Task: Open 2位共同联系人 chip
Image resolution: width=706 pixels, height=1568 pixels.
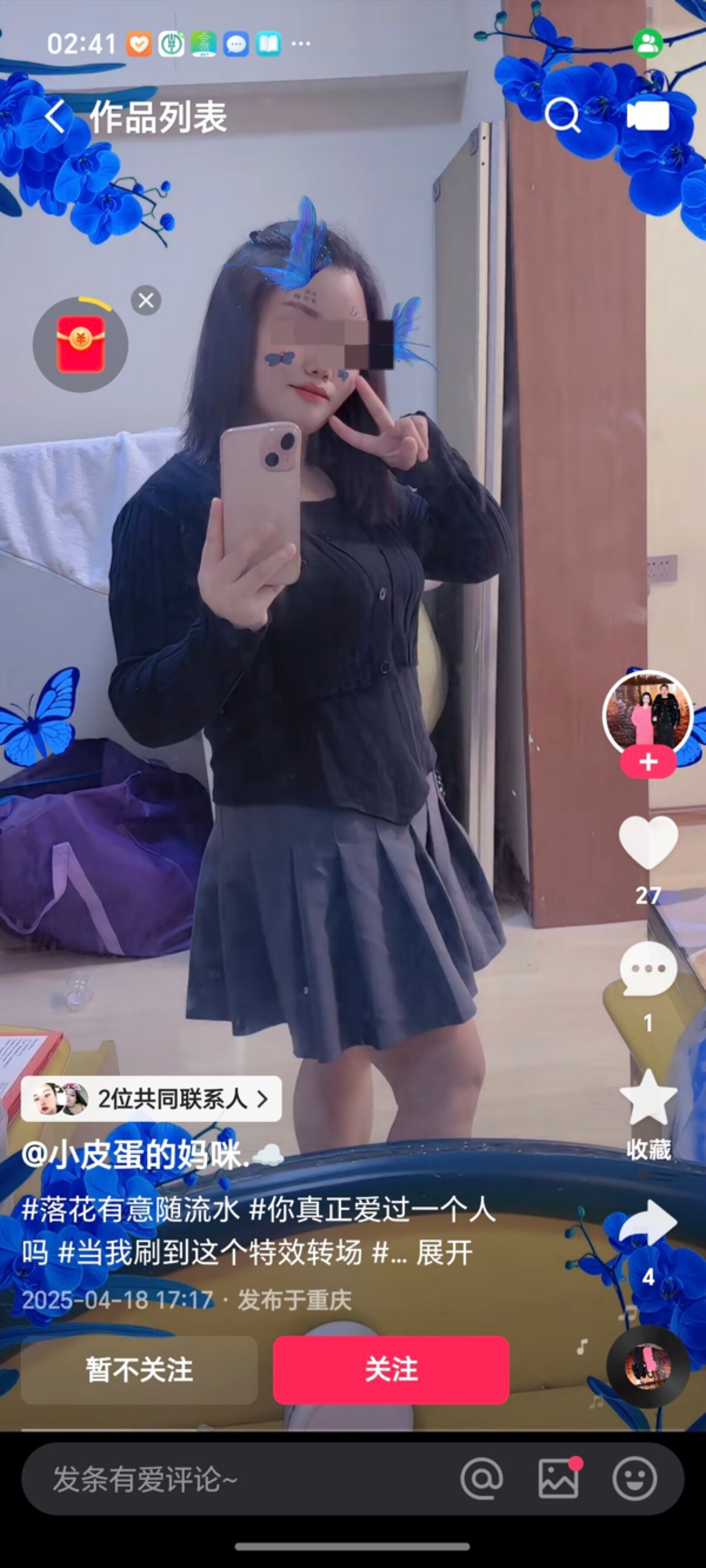Action: tap(151, 1099)
